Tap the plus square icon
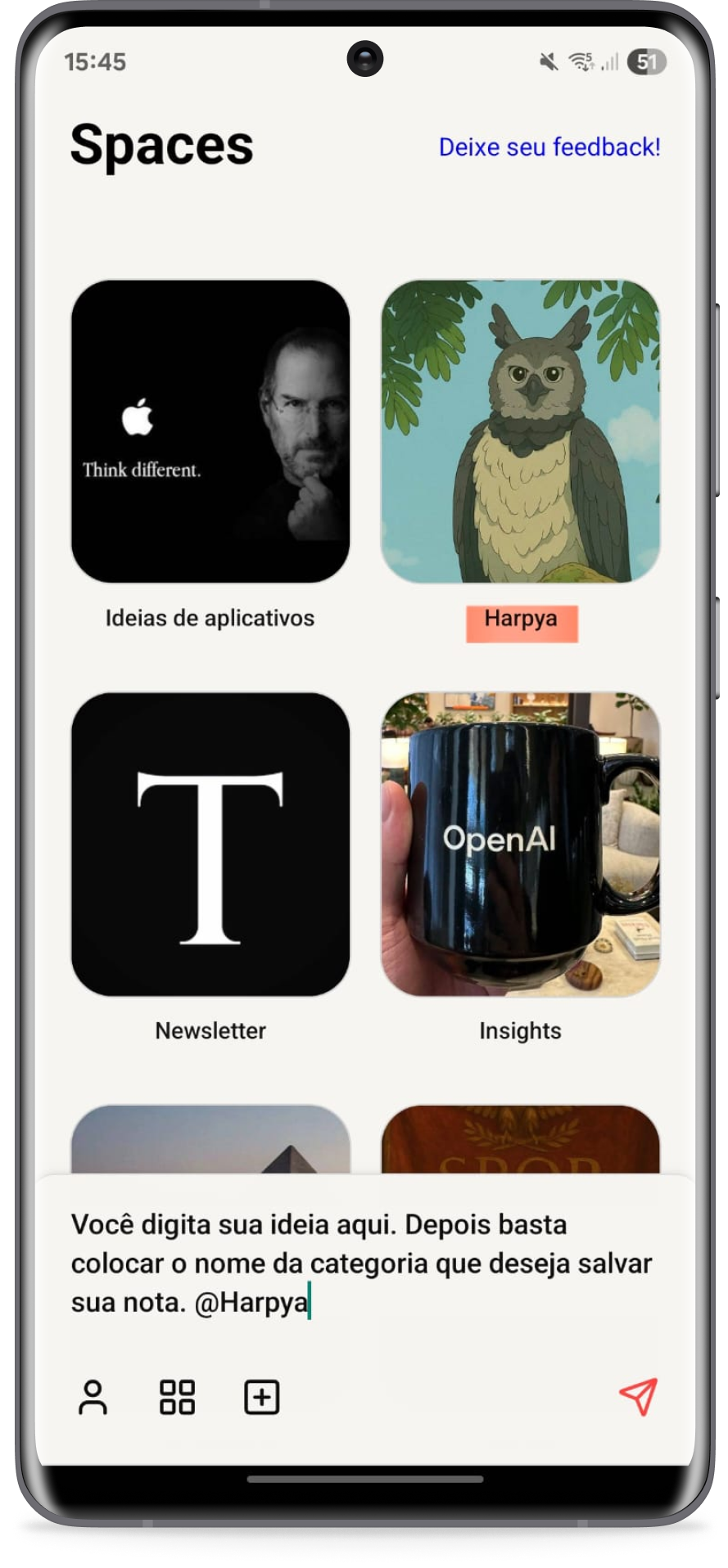This screenshot has width=728, height=1568. [262, 1397]
